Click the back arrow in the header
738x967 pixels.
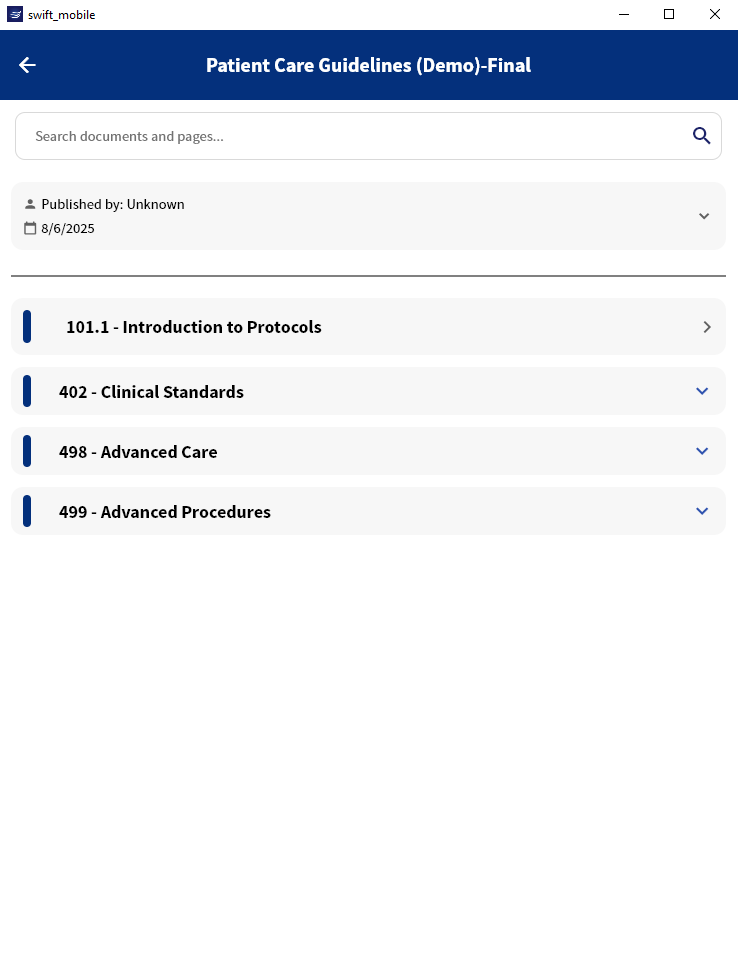tap(27, 65)
